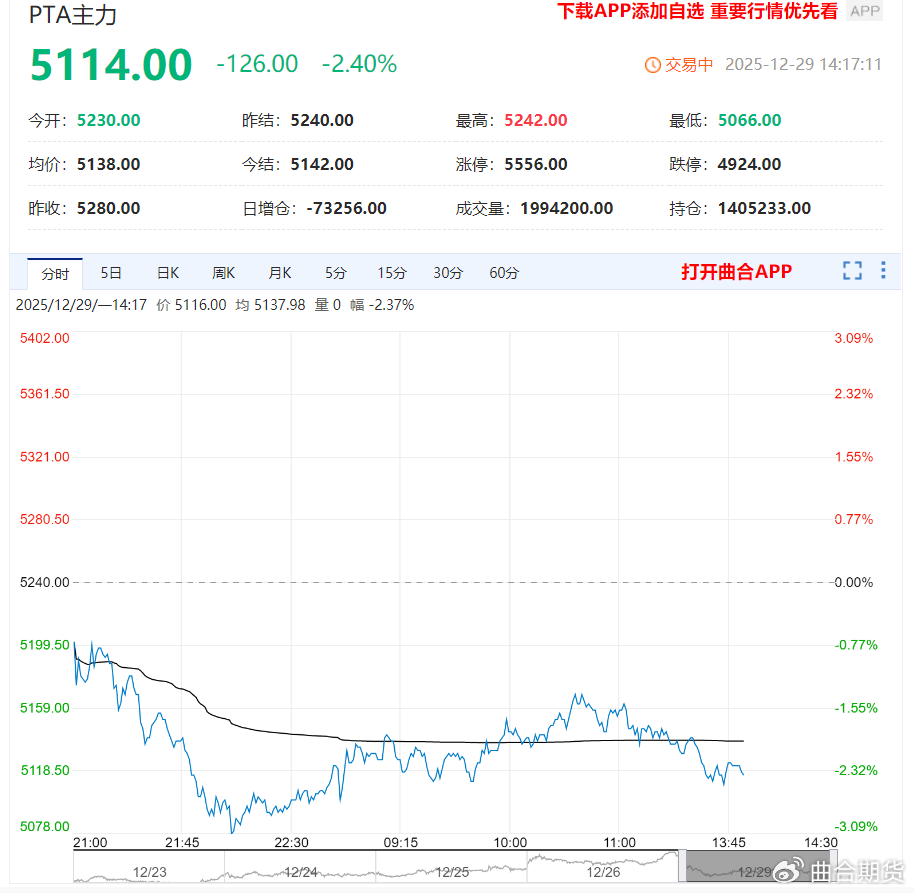This screenshot has width=914, height=893.
Task: Switch to the 5日 chart tab
Action: pos(111,272)
